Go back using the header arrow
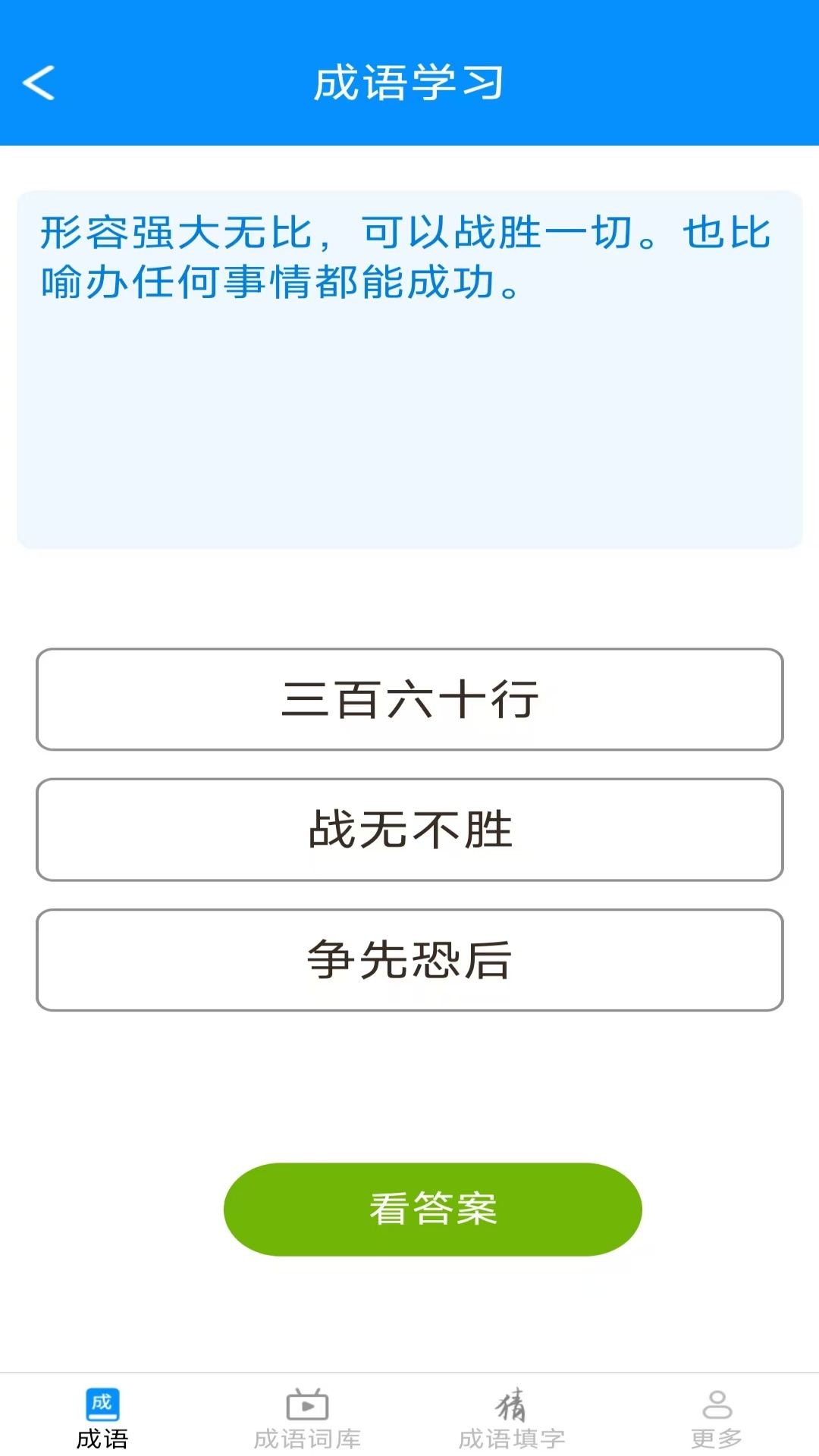The width and height of the screenshot is (819, 1456). point(39,83)
